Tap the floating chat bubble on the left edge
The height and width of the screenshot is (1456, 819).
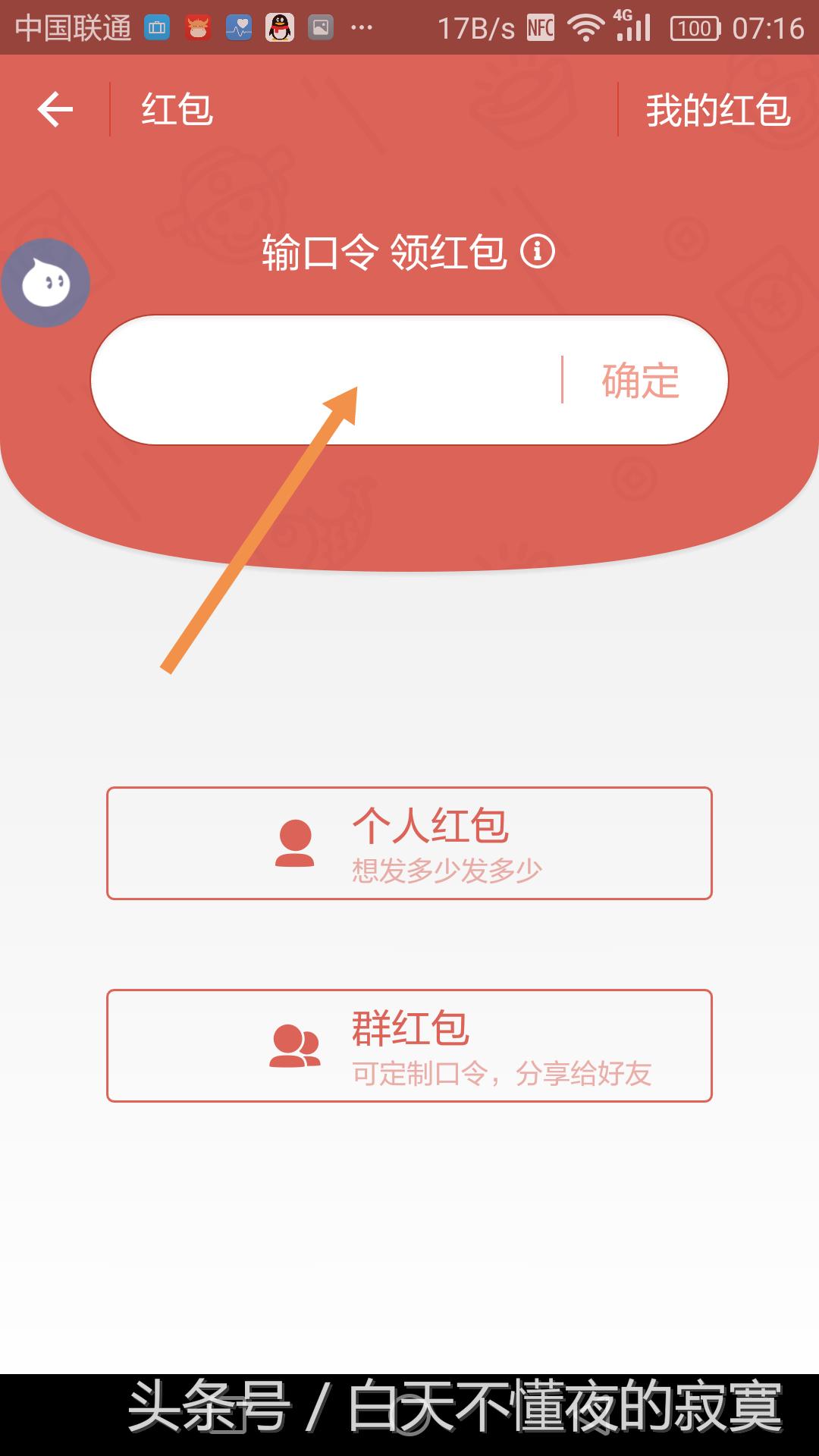pyautogui.click(x=43, y=282)
